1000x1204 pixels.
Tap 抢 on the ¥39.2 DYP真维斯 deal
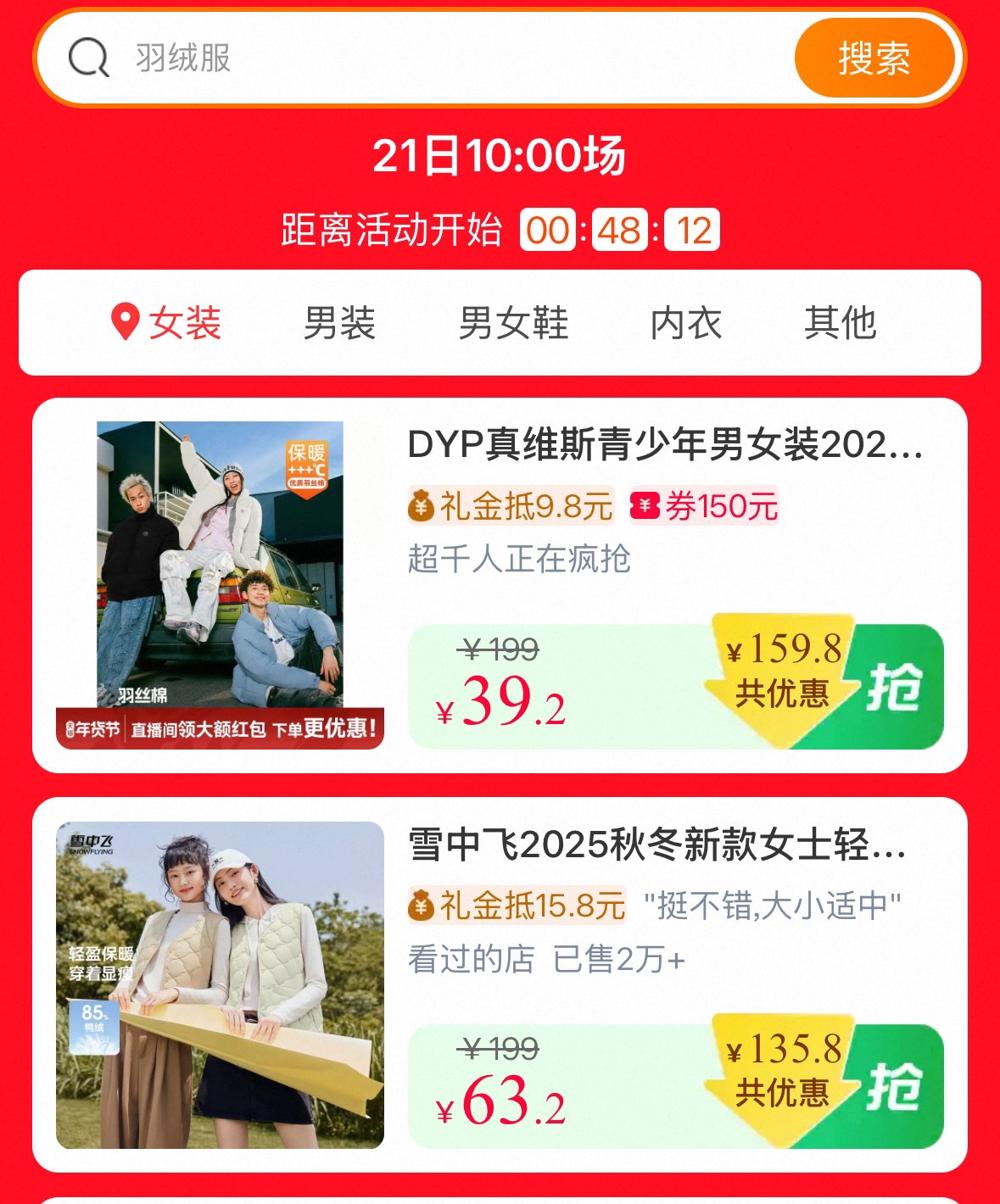coord(895,687)
